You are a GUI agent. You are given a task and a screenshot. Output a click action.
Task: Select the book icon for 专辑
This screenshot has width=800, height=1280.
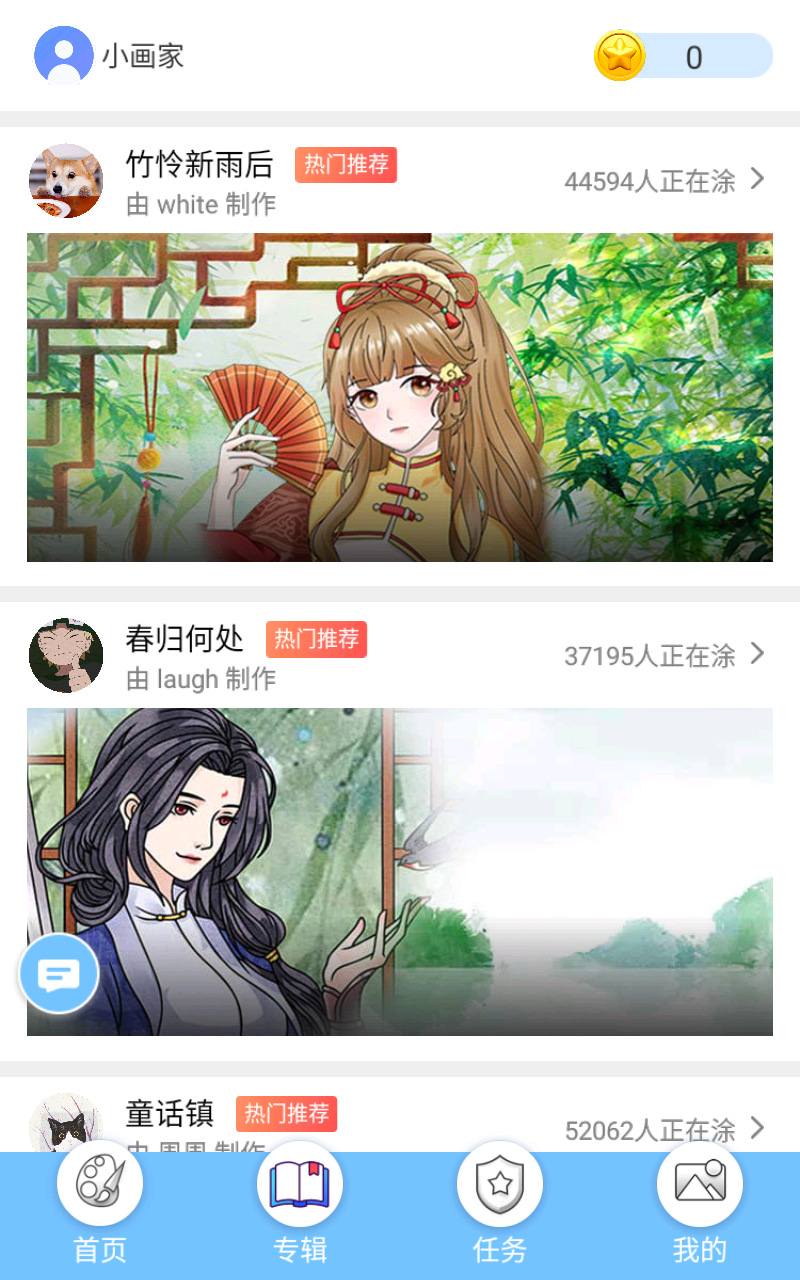(299, 1182)
